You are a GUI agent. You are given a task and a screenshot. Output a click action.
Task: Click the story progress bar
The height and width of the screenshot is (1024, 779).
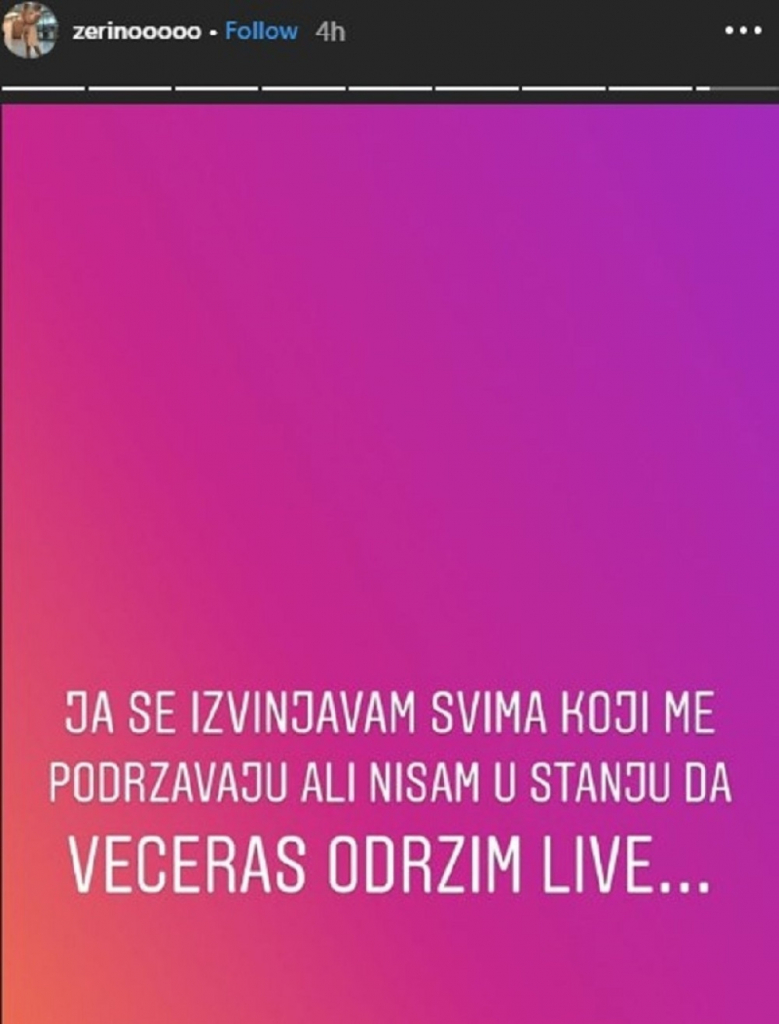point(390,88)
